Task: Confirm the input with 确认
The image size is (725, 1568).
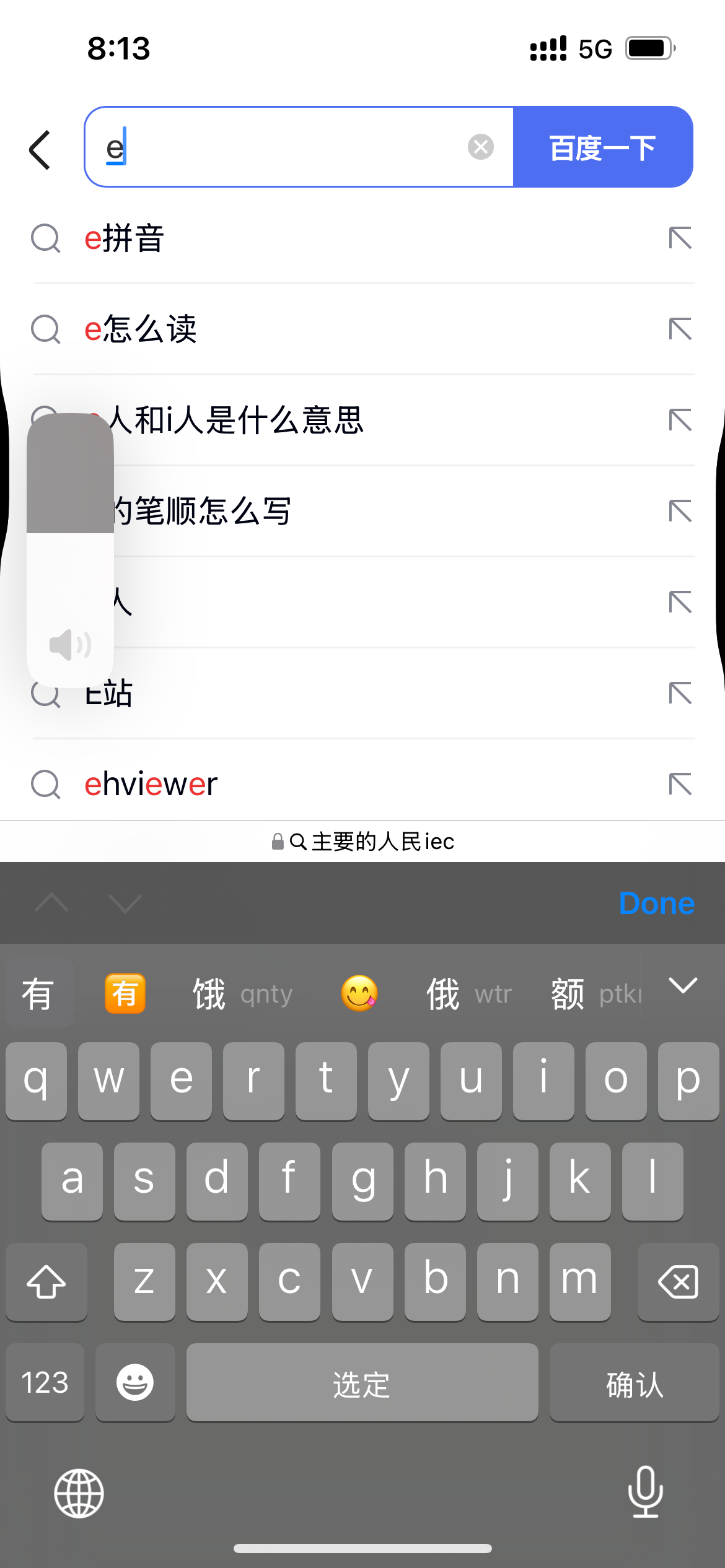Action: (x=634, y=1383)
